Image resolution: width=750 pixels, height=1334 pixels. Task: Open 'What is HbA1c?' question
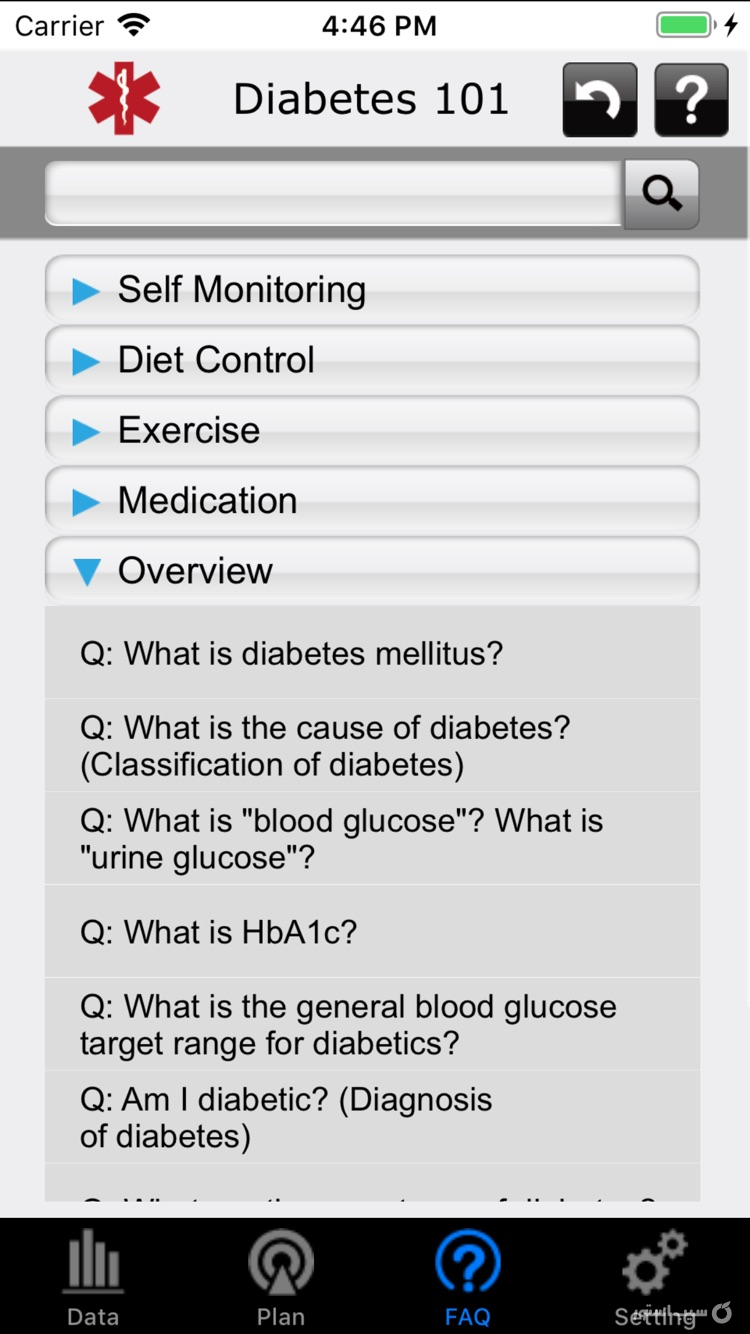tap(370, 931)
